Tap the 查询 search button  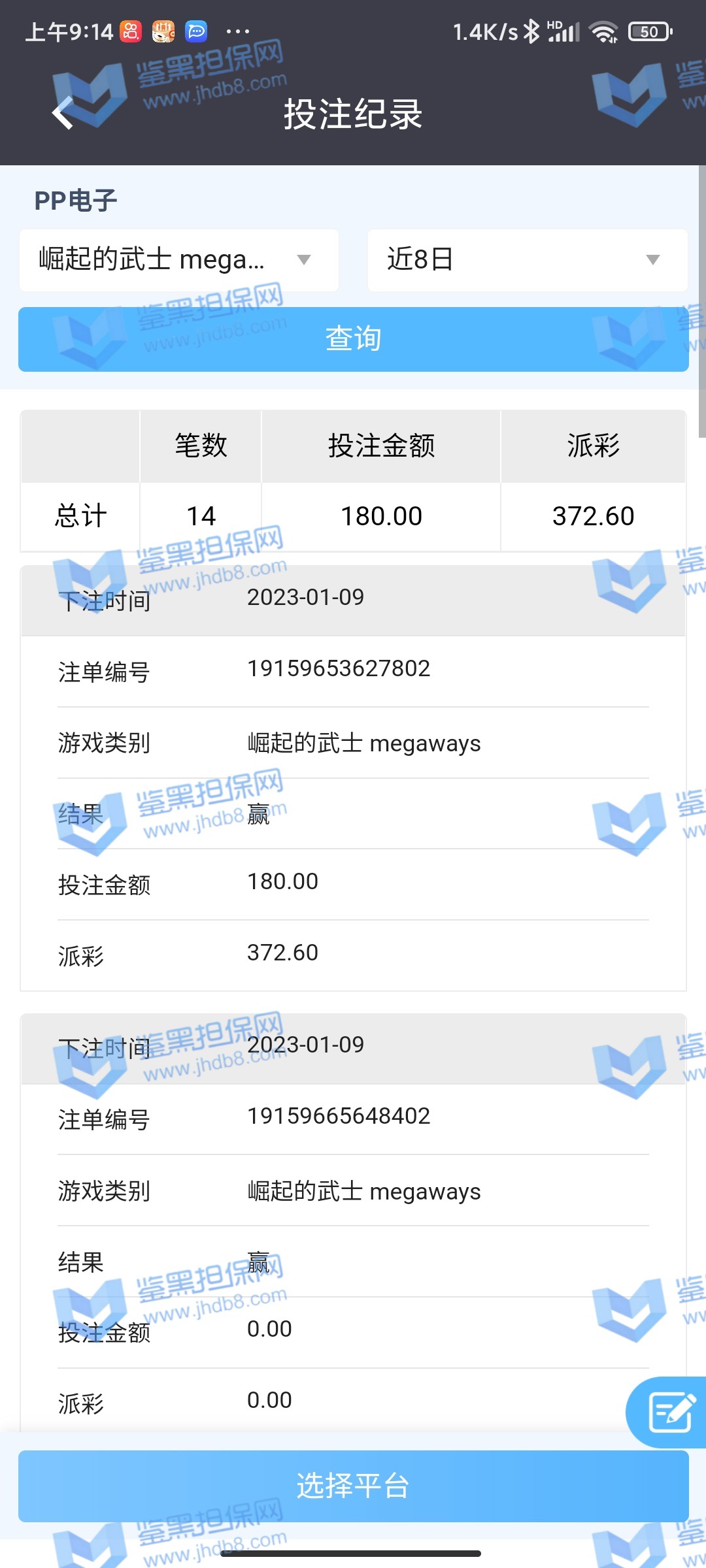(353, 339)
